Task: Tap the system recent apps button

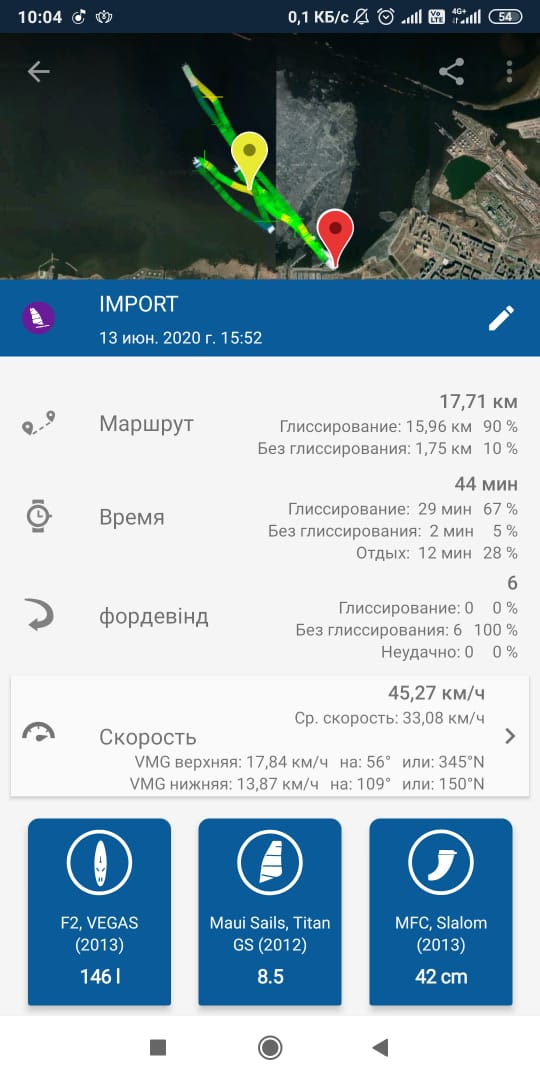Action: pos(158,1048)
